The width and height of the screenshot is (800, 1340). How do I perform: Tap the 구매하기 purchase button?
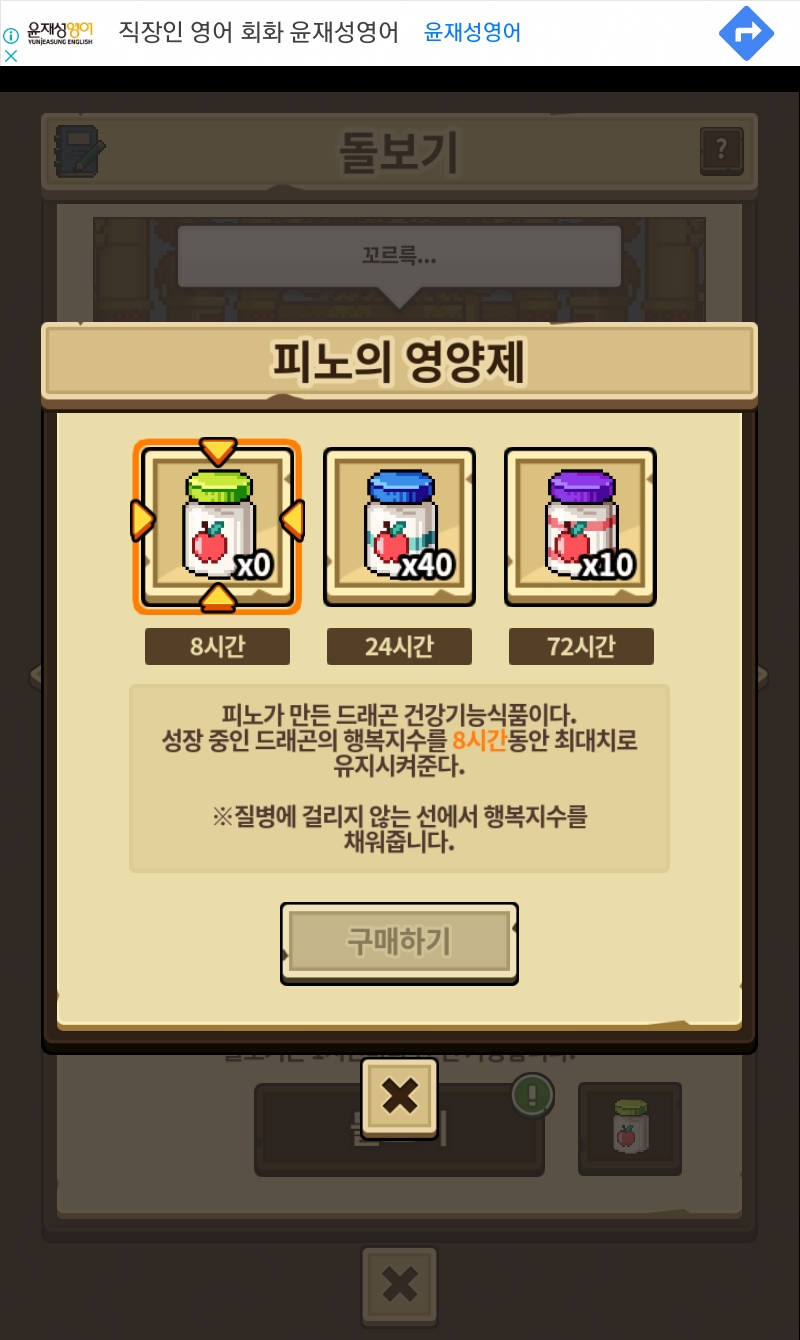click(x=399, y=942)
